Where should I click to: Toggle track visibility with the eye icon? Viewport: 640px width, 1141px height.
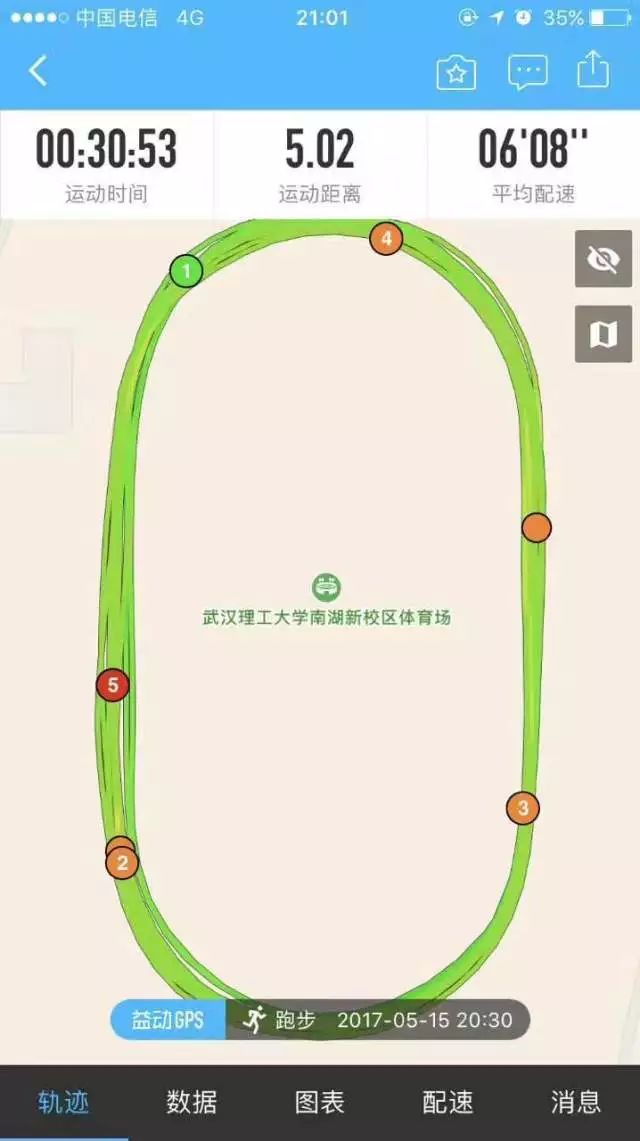click(603, 259)
